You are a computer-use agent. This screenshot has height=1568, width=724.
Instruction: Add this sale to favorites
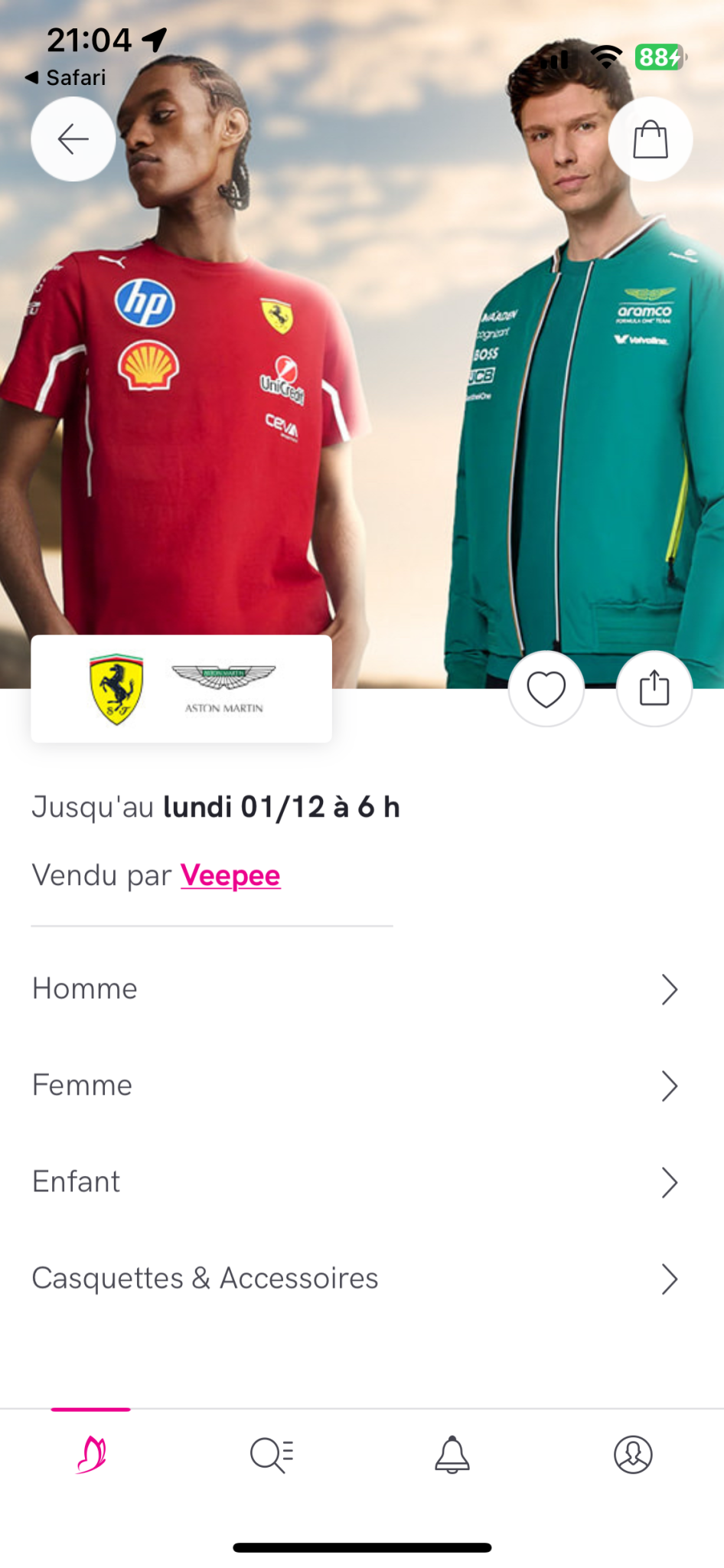tap(546, 689)
